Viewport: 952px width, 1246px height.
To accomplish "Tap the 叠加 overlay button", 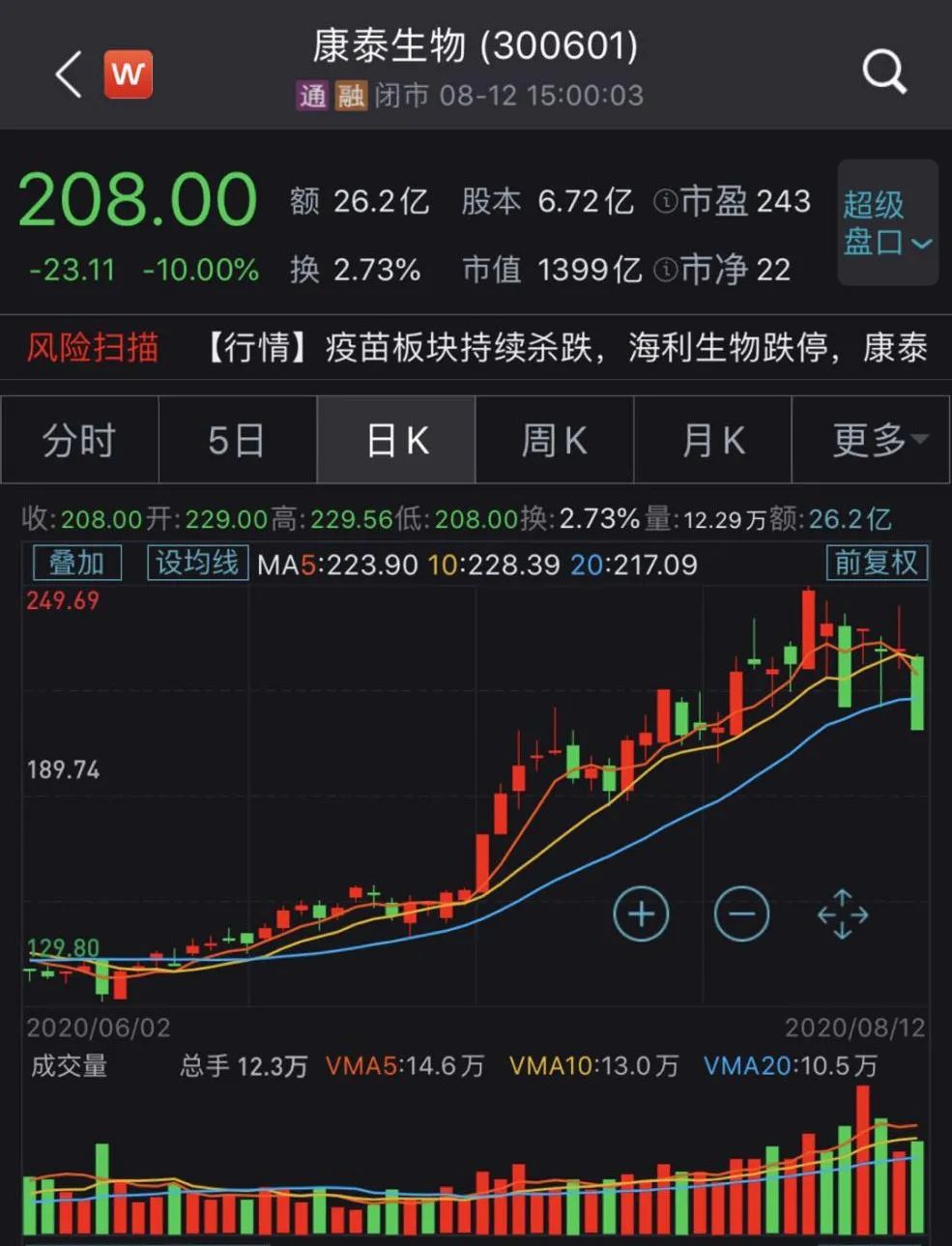I will click(x=77, y=563).
